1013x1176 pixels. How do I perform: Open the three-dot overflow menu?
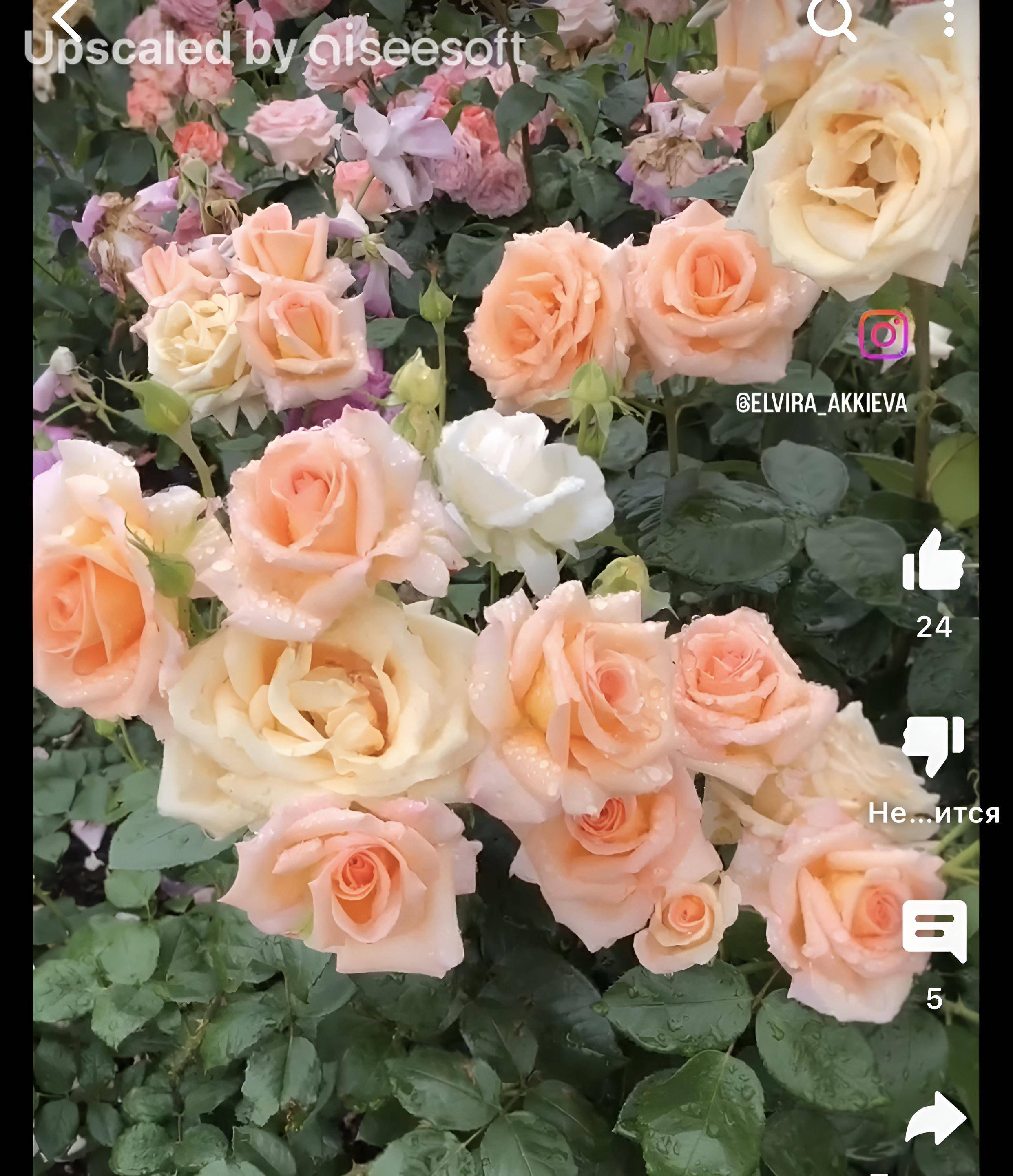[x=949, y=17]
